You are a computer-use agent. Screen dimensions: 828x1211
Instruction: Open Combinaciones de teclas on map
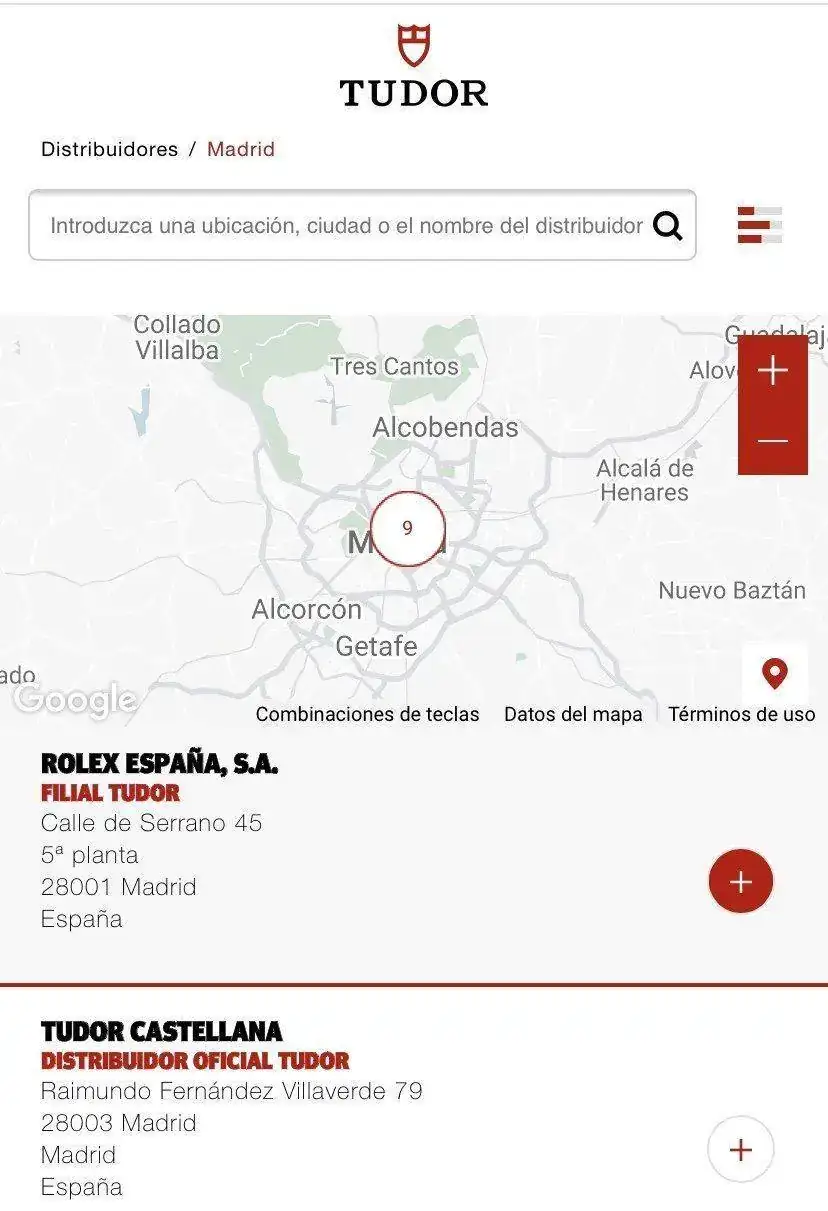367,714
